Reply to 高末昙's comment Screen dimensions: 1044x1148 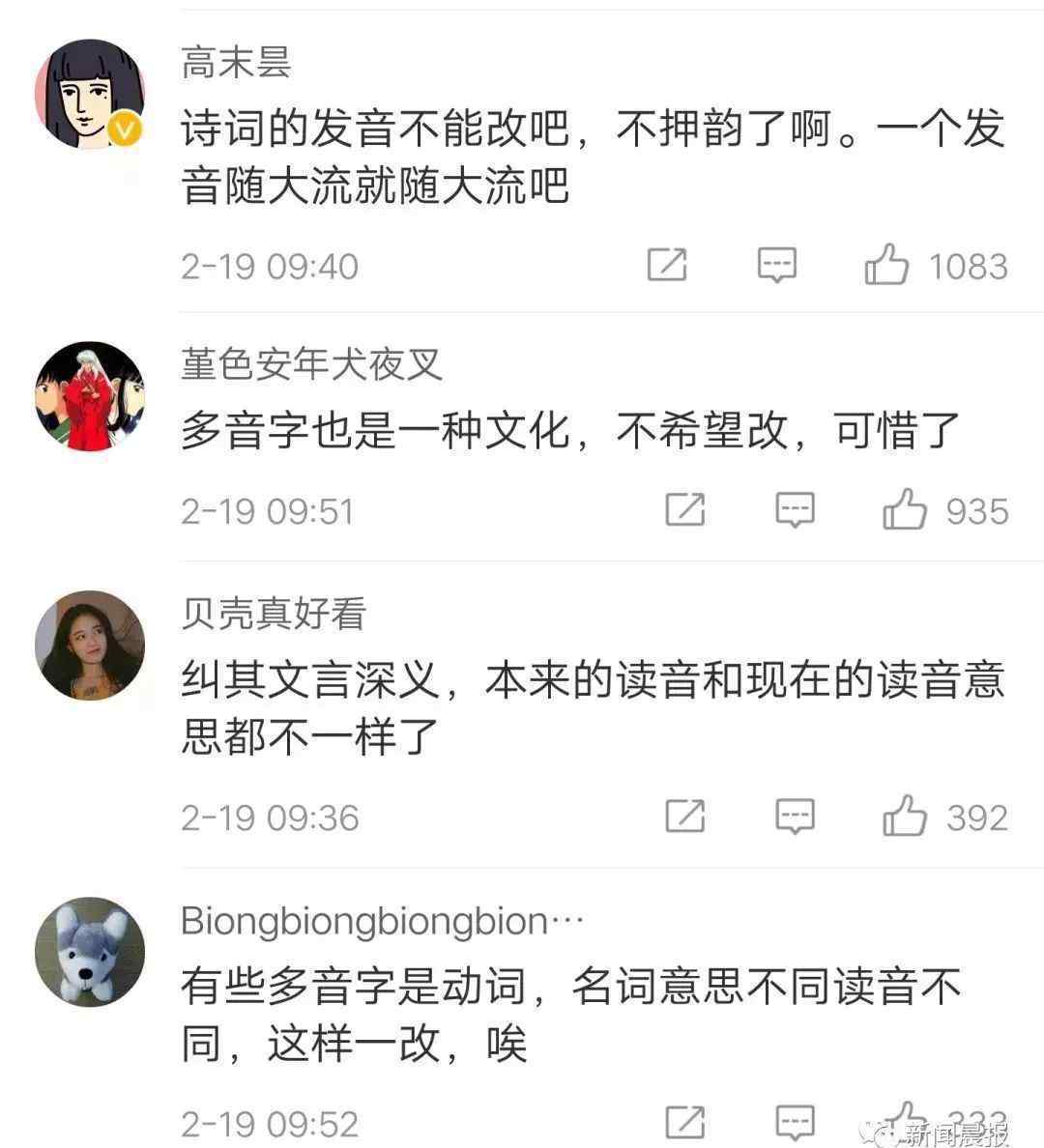coord(776,265)
